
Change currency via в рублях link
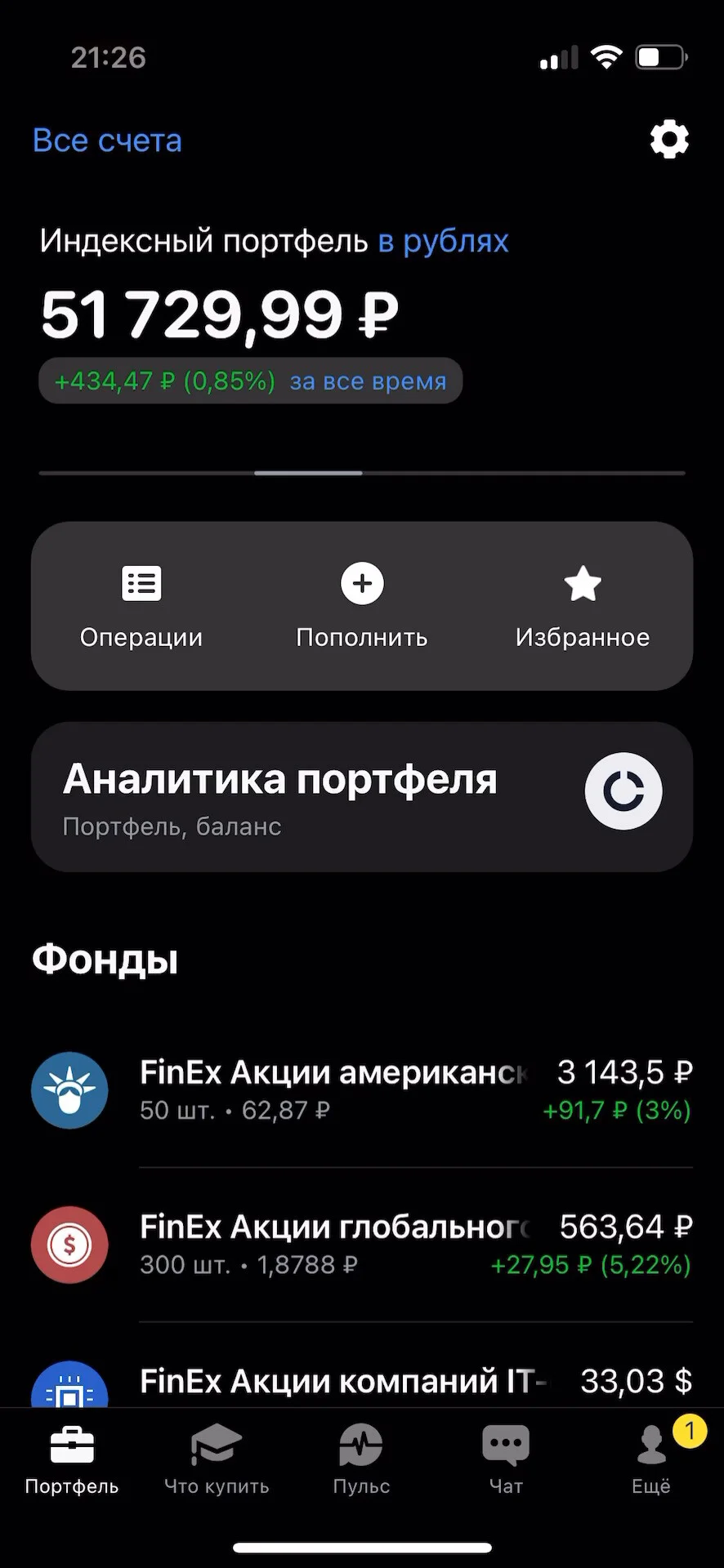click(x=443, y=241)
